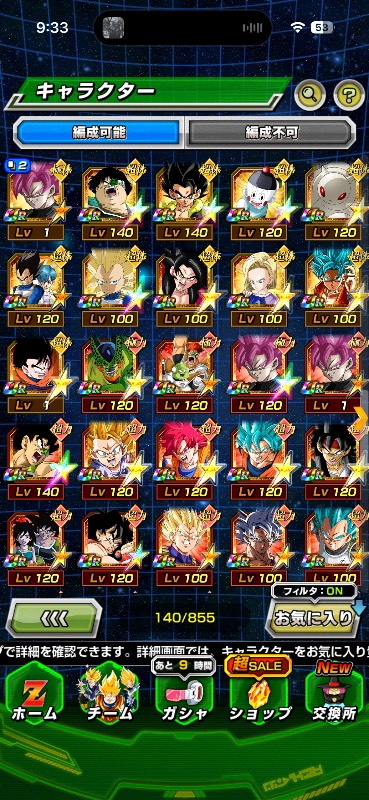Switch to the 編成不可 tab
Screen dimensions: 369x800
click(x=270, y=133)
